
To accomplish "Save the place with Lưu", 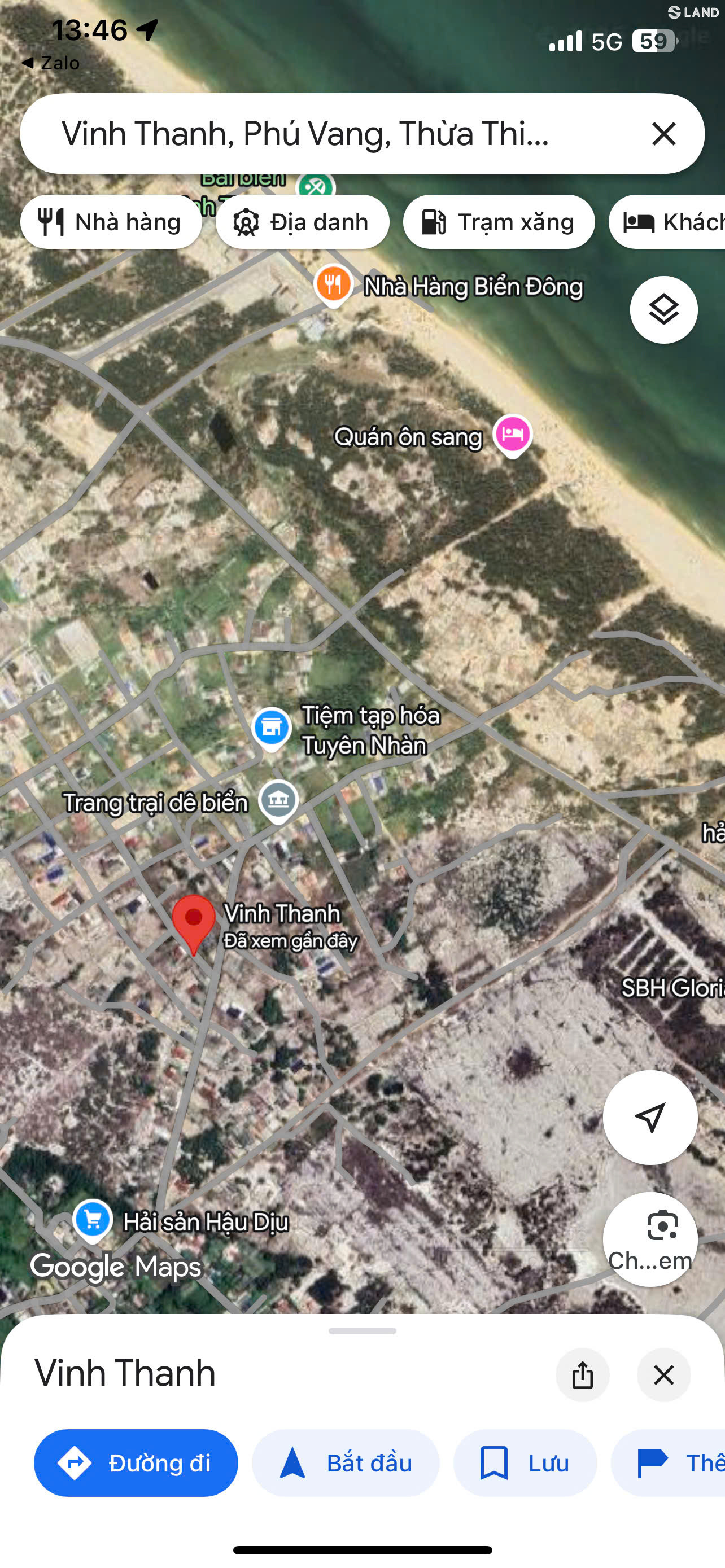I will coord(525,1462).
